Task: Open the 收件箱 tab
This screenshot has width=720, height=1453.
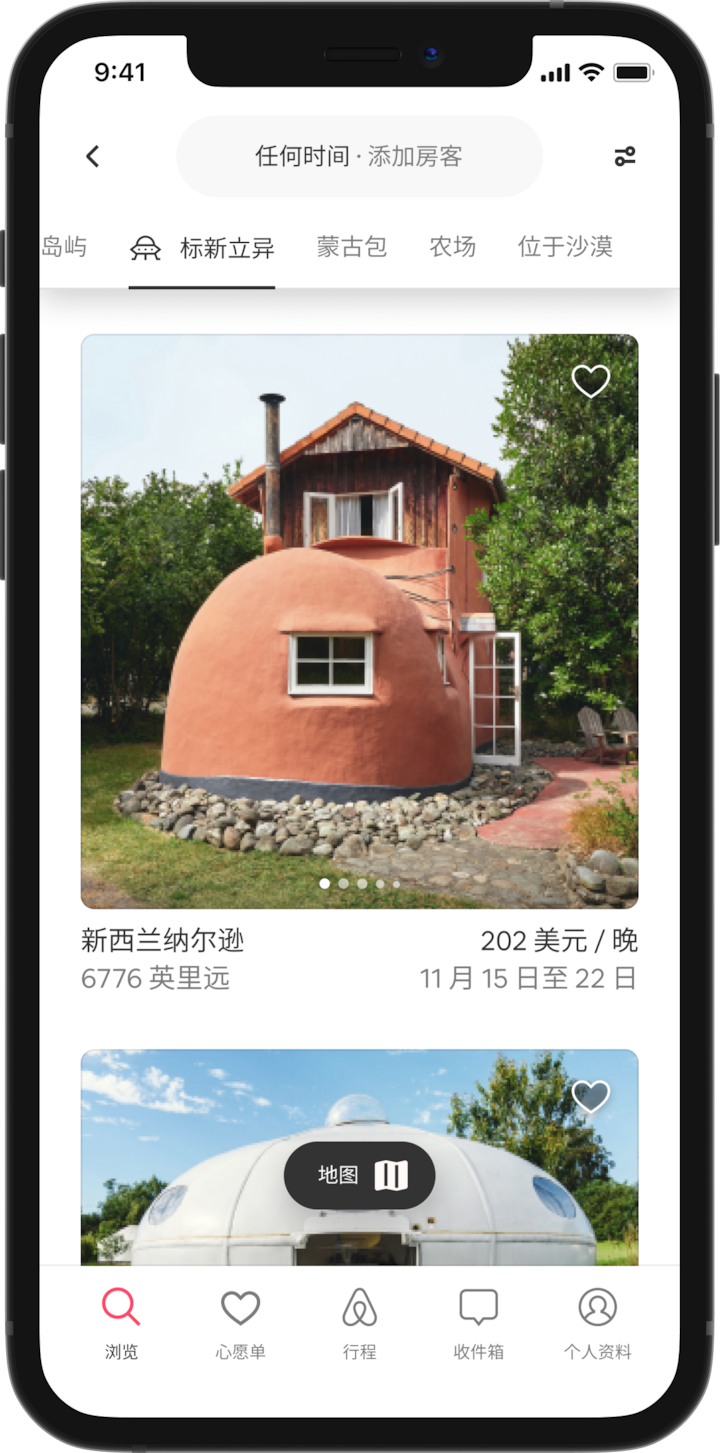Action: (x=478, y=1322)
